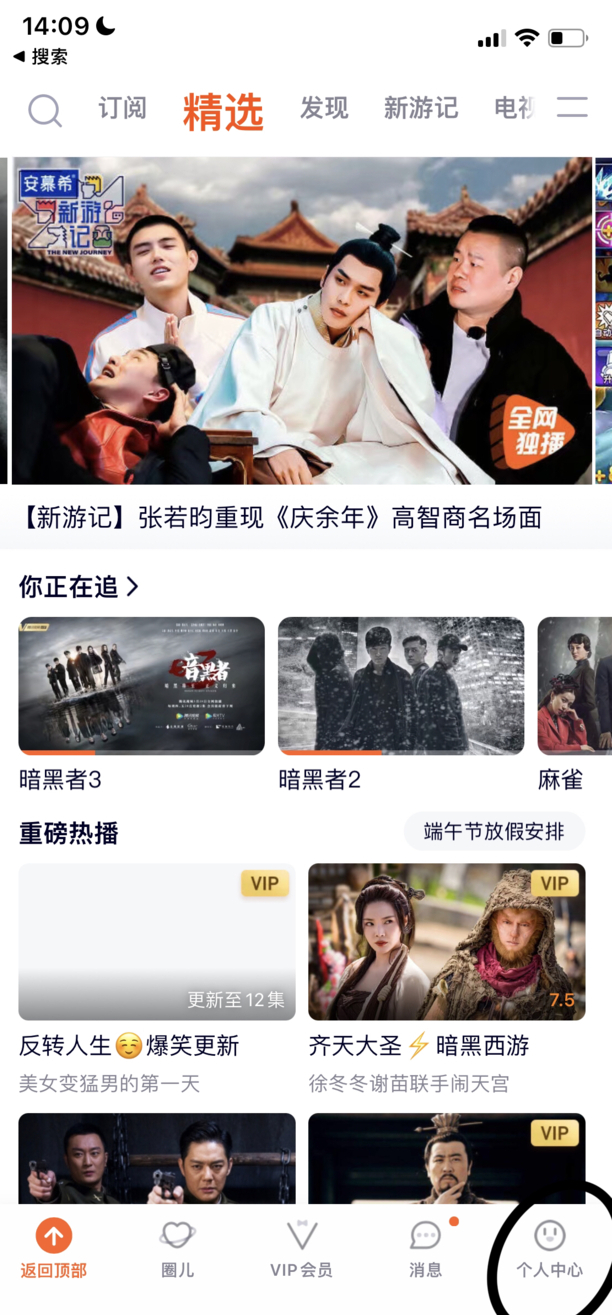The image size is (612, 1315).
Task: Switch to the 圈儿 tab
Action: point(177,1250)
